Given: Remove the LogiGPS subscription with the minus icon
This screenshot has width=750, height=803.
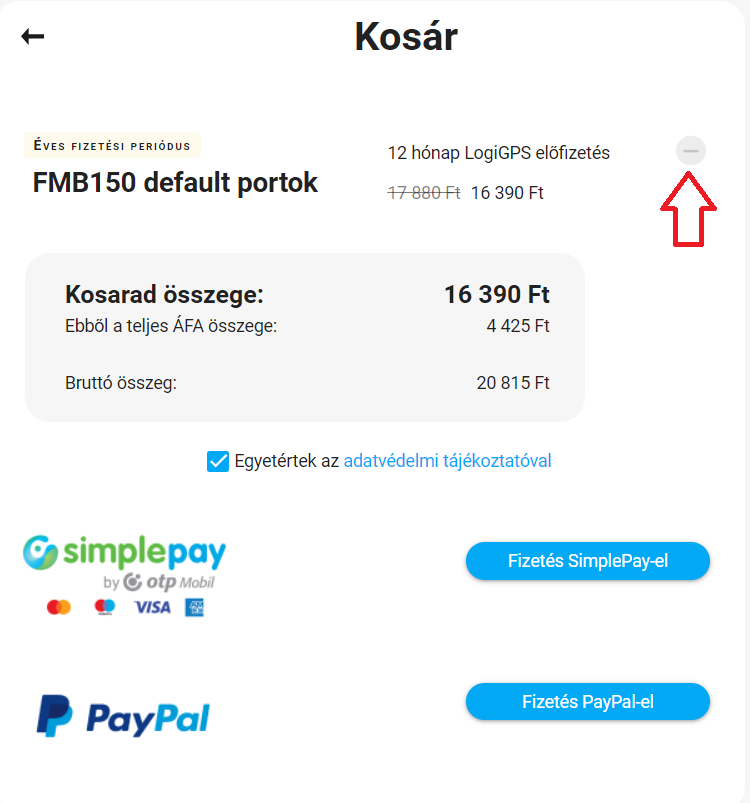Looking at the screenshot, I should [x=690, y=151].
